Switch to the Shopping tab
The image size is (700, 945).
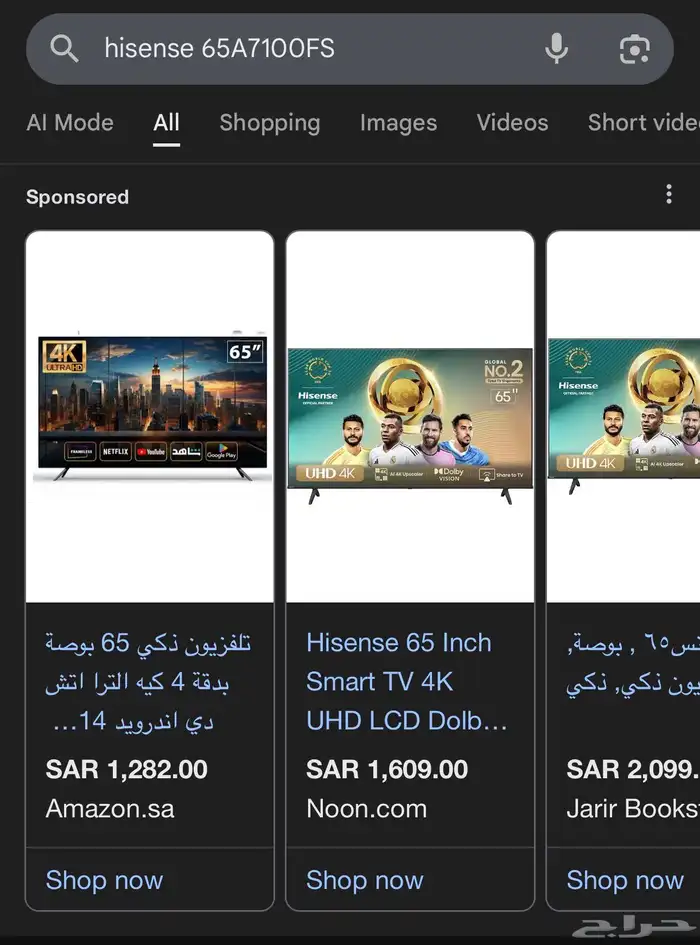[x=270, y=123]
